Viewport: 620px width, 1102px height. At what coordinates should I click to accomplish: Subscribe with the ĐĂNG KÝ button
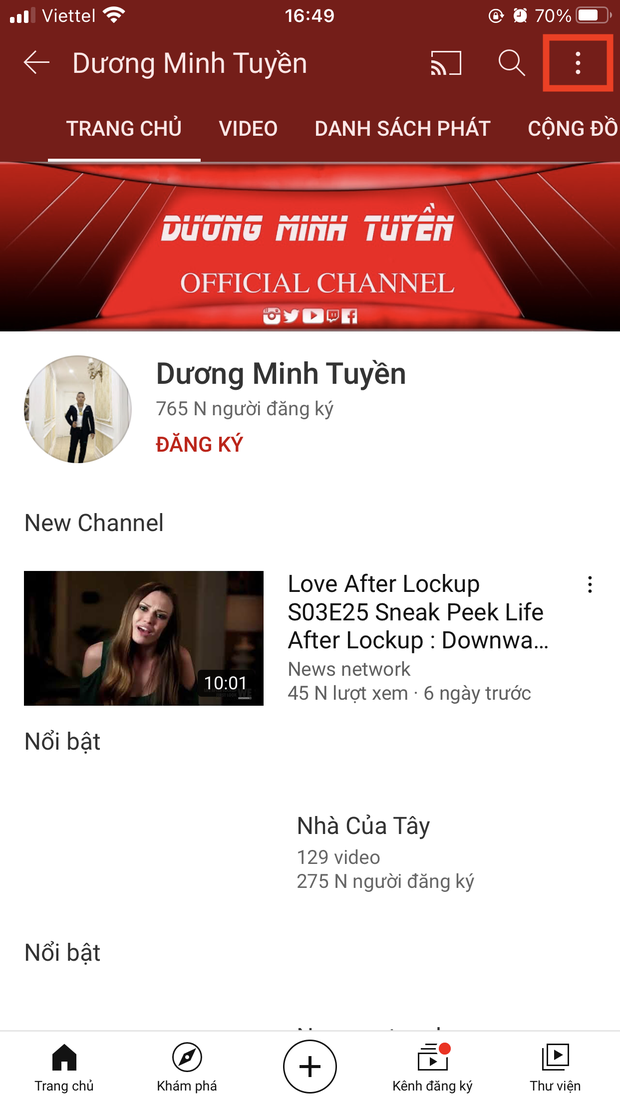pyautogui.click(x=199, y=444)
